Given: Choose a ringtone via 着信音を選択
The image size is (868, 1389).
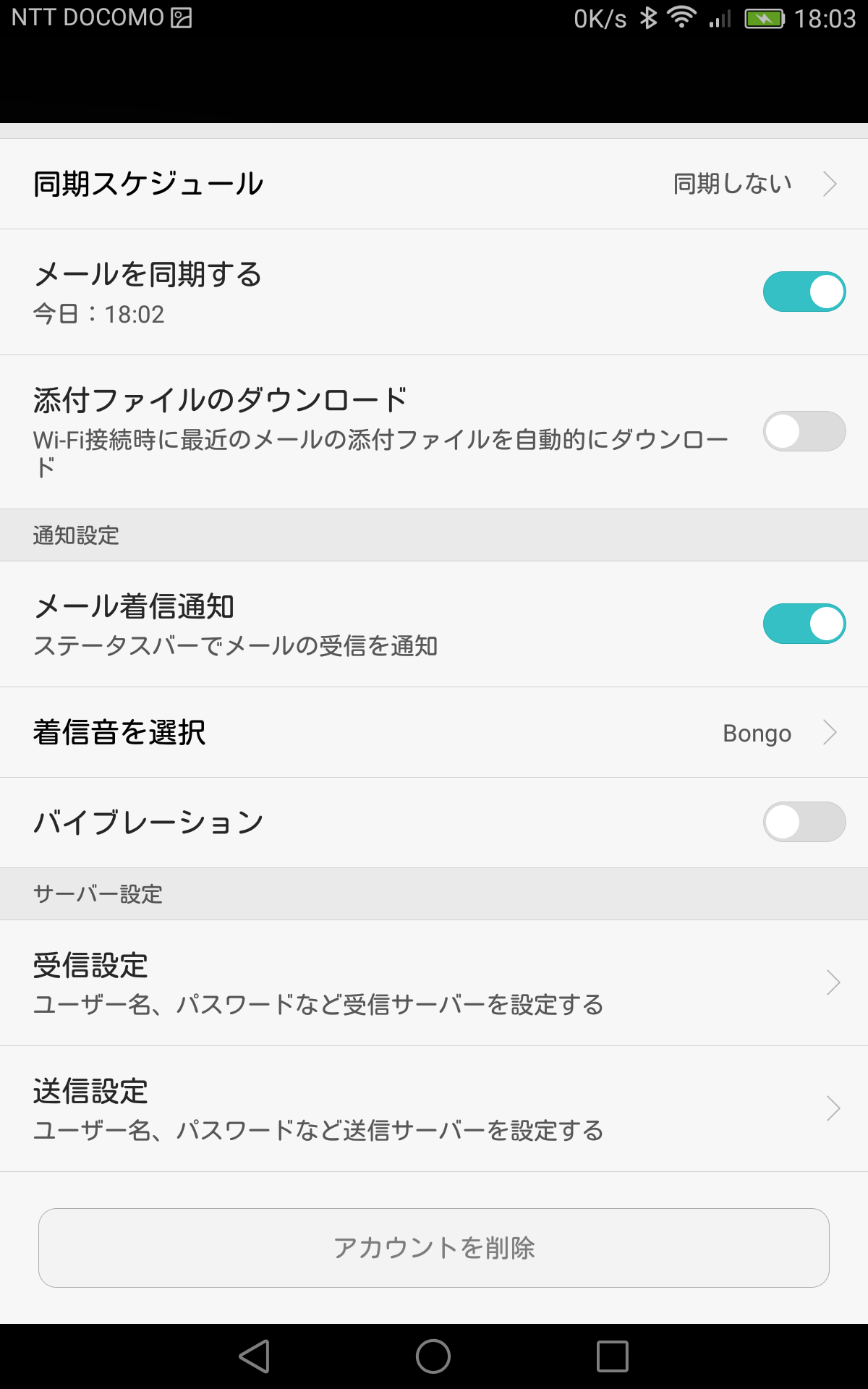Looking at the screenshot, I should [434, 732].
